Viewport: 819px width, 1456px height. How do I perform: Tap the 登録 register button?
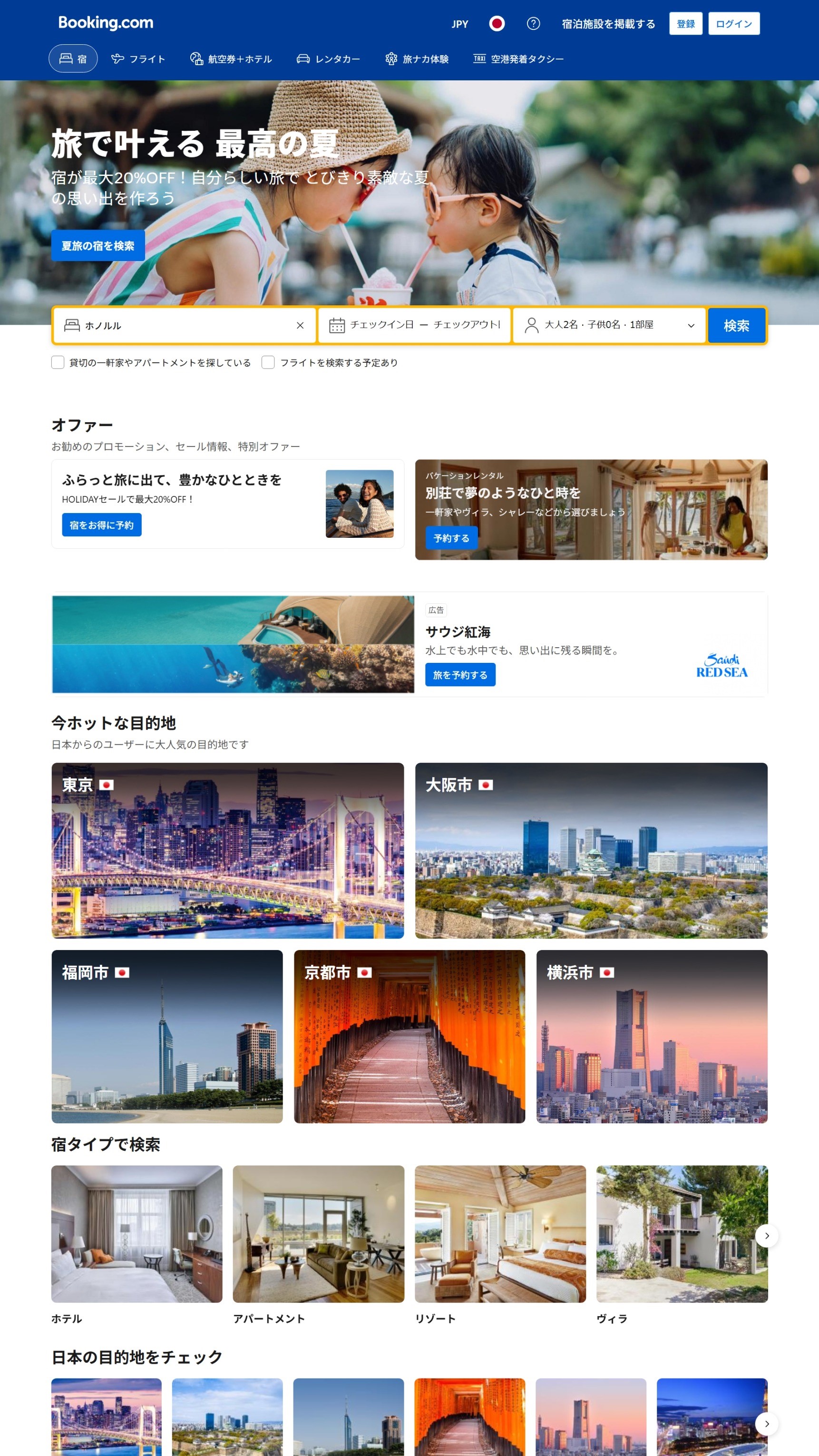(686, 24)
